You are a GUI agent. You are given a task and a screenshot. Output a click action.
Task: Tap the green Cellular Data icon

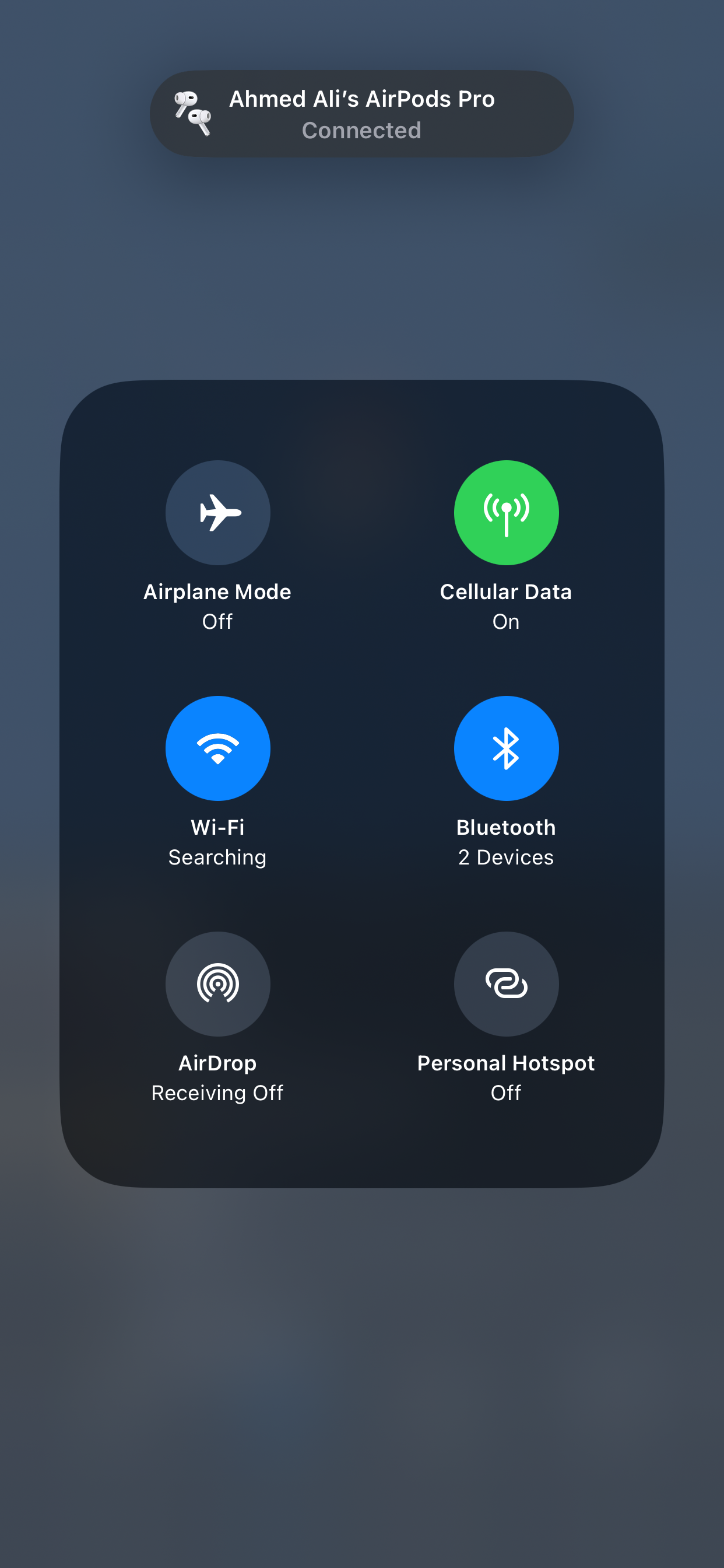506,513
